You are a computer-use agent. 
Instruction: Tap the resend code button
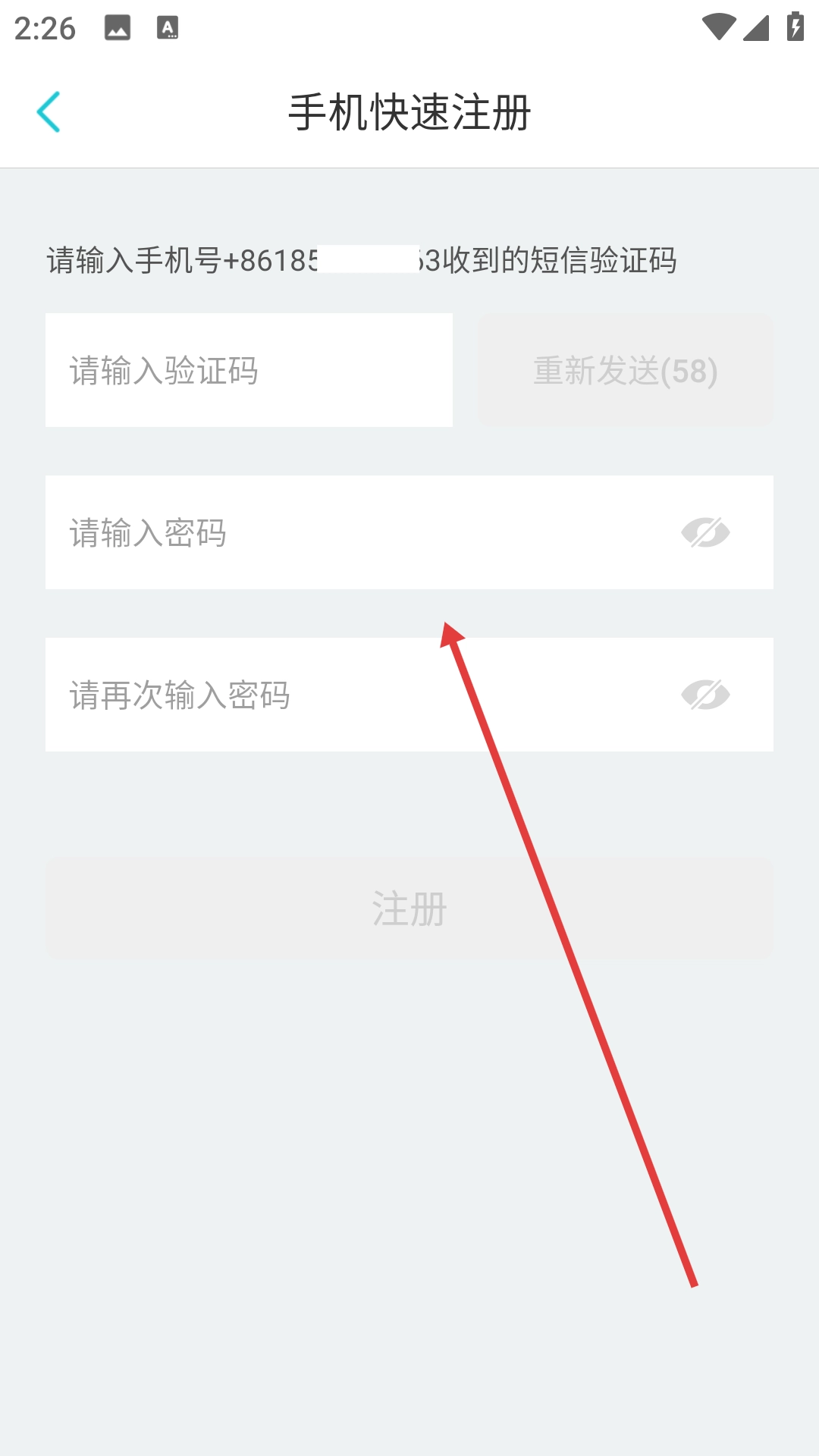pos(626,370)
